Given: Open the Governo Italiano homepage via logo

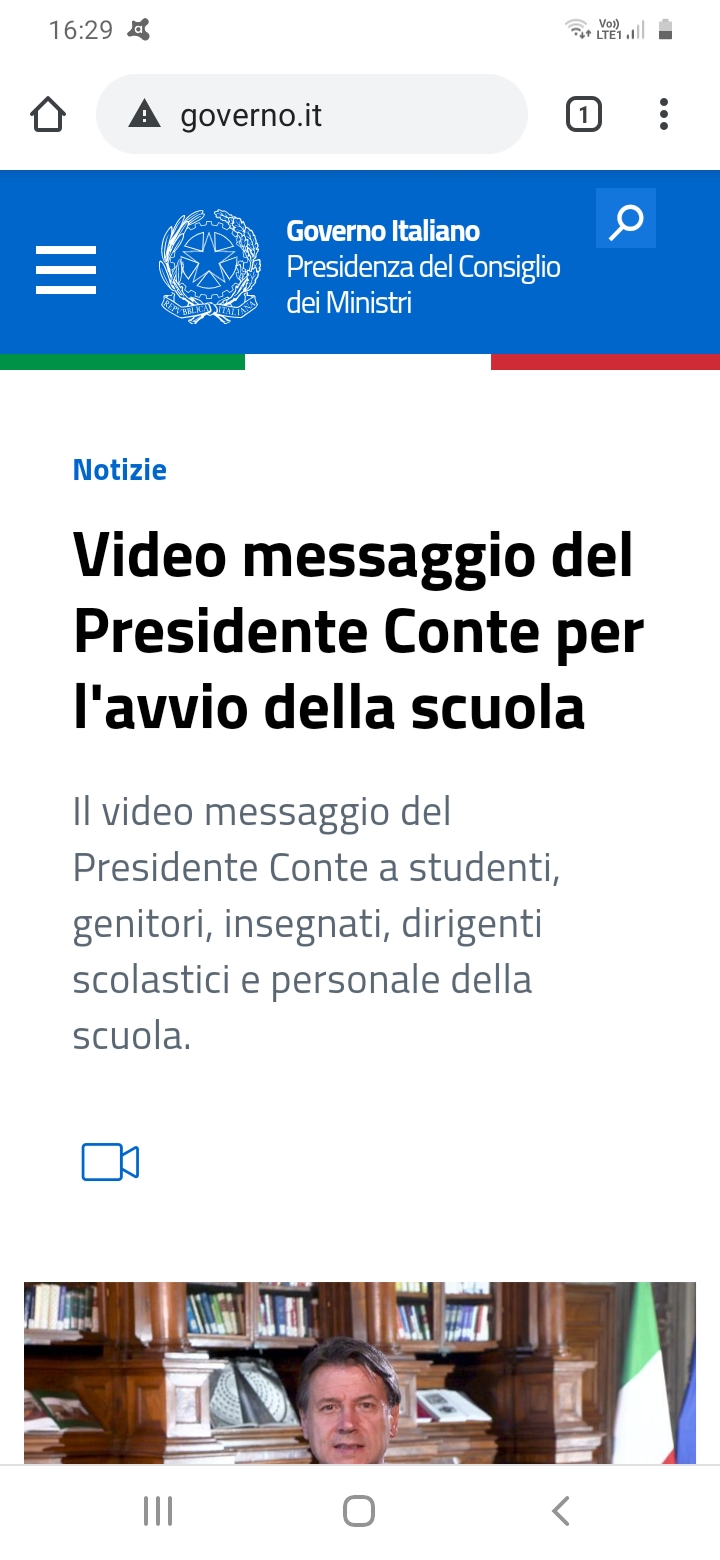Looking at the screenshot, I should 210,266.
